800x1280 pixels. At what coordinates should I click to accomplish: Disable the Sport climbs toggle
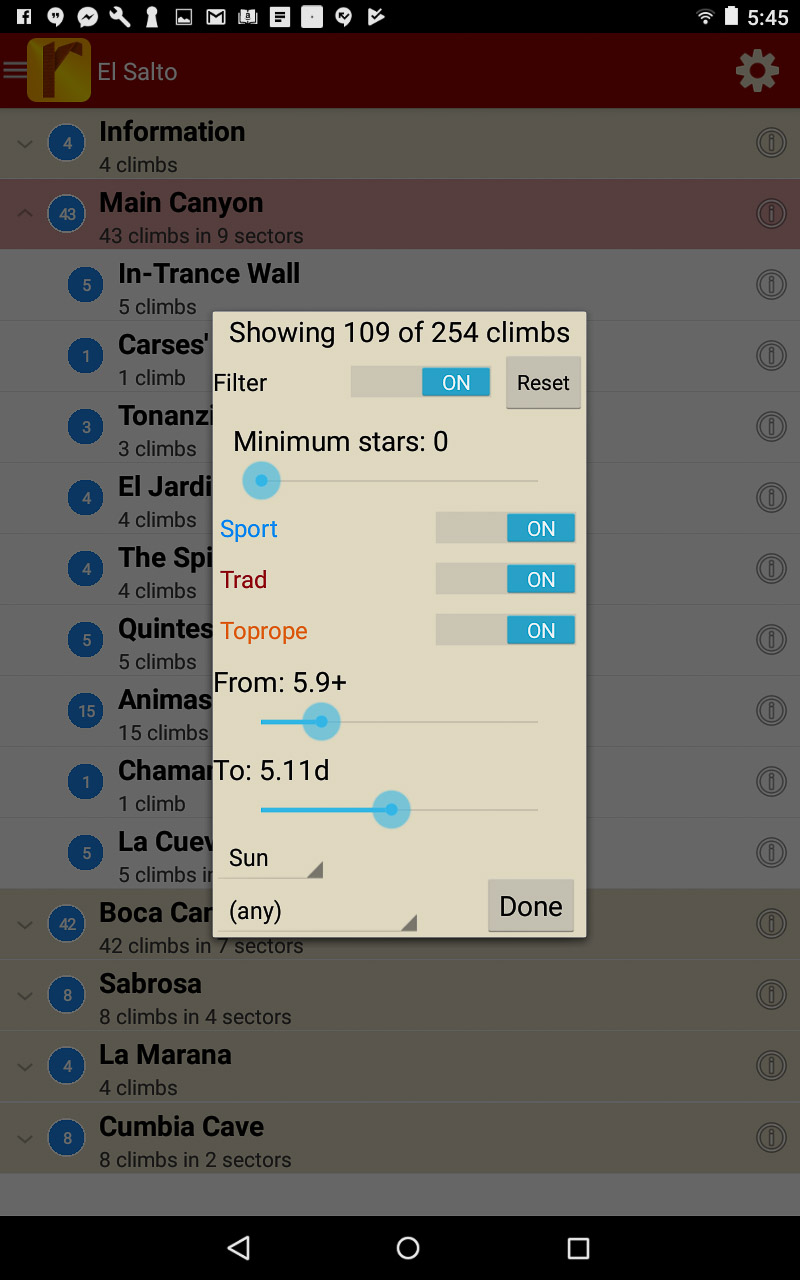pyautogui.click(x=505, y=528)
